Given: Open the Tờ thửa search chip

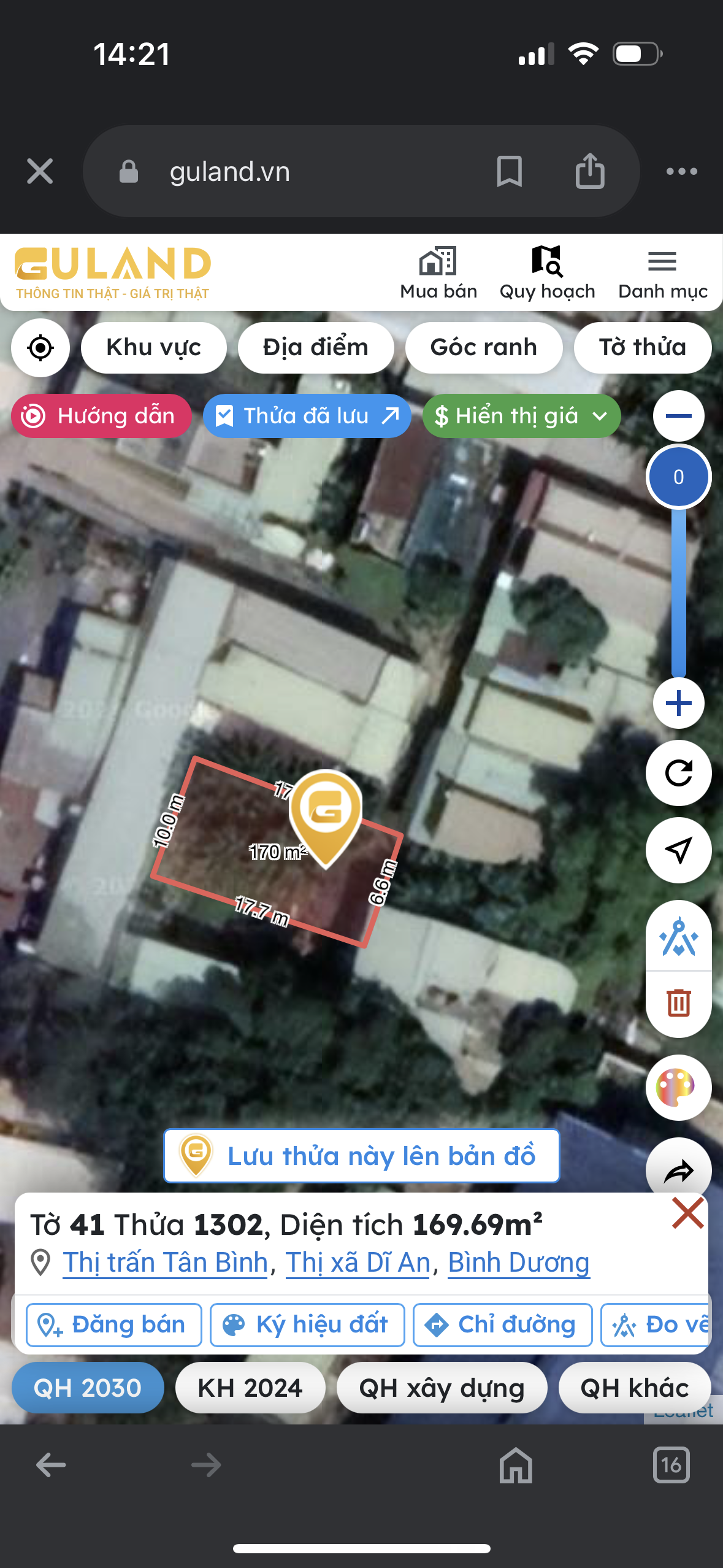Looking at the screenshot, I should pos(642,348).
